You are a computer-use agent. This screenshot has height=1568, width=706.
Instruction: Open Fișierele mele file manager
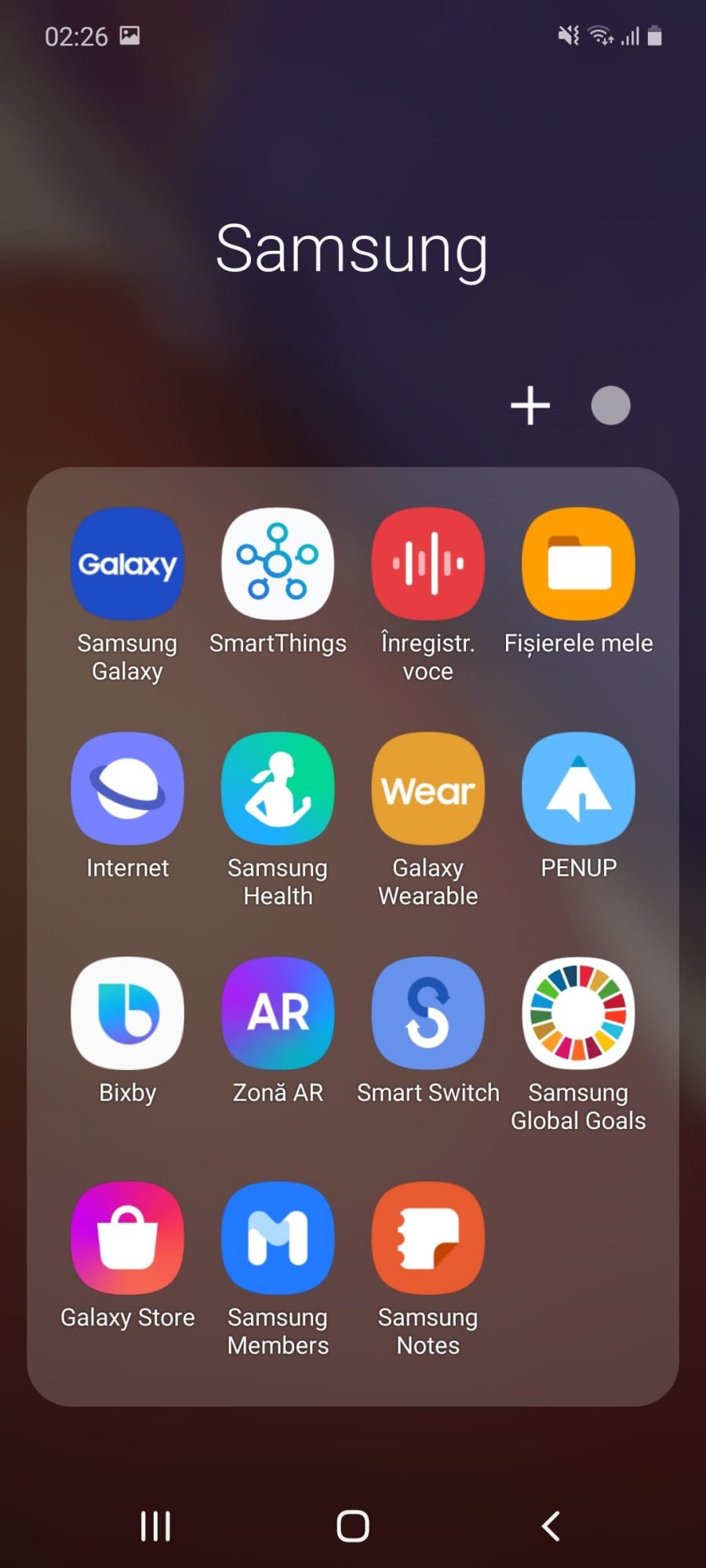point(579,564)
